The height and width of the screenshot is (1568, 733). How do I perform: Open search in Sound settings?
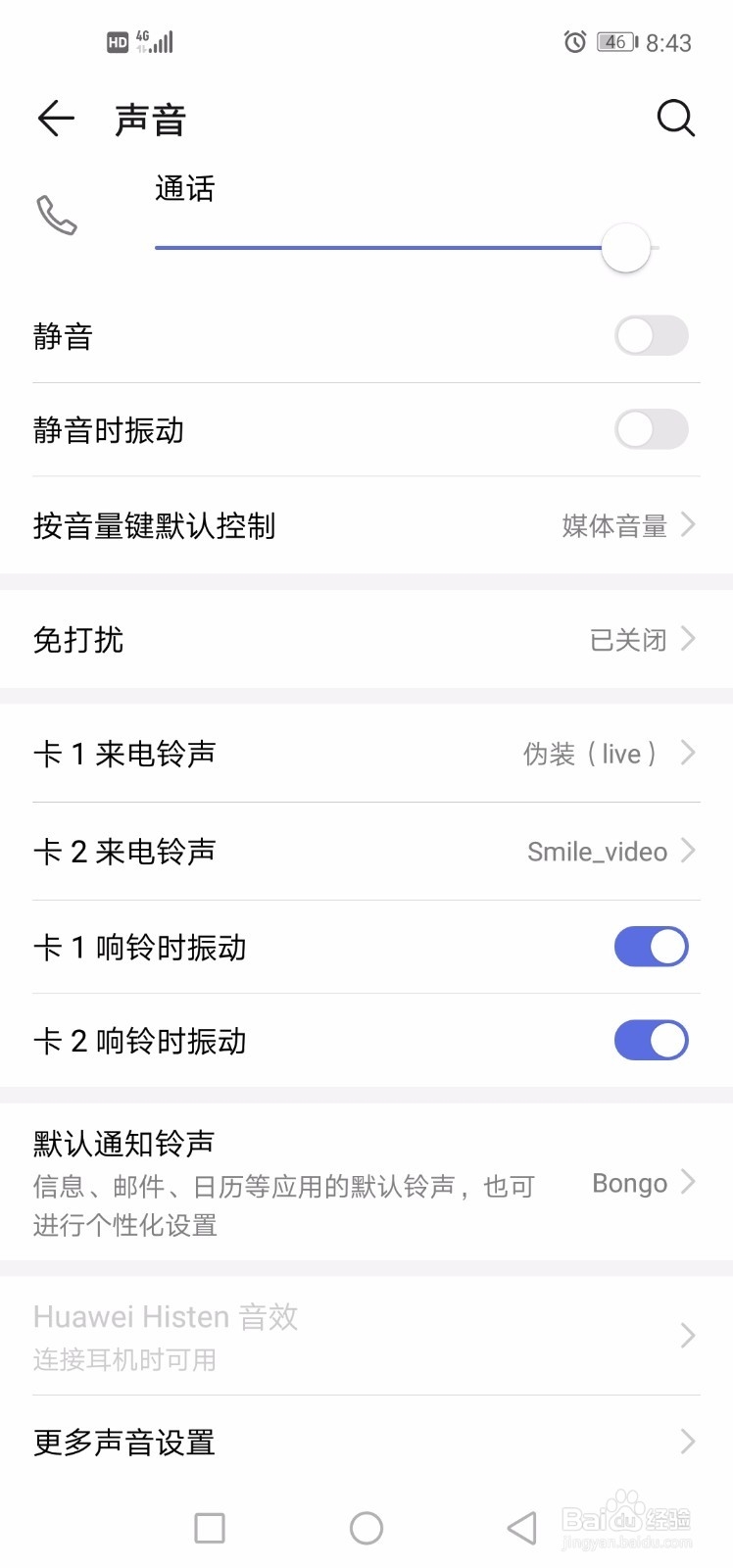[x=676, y=118]
